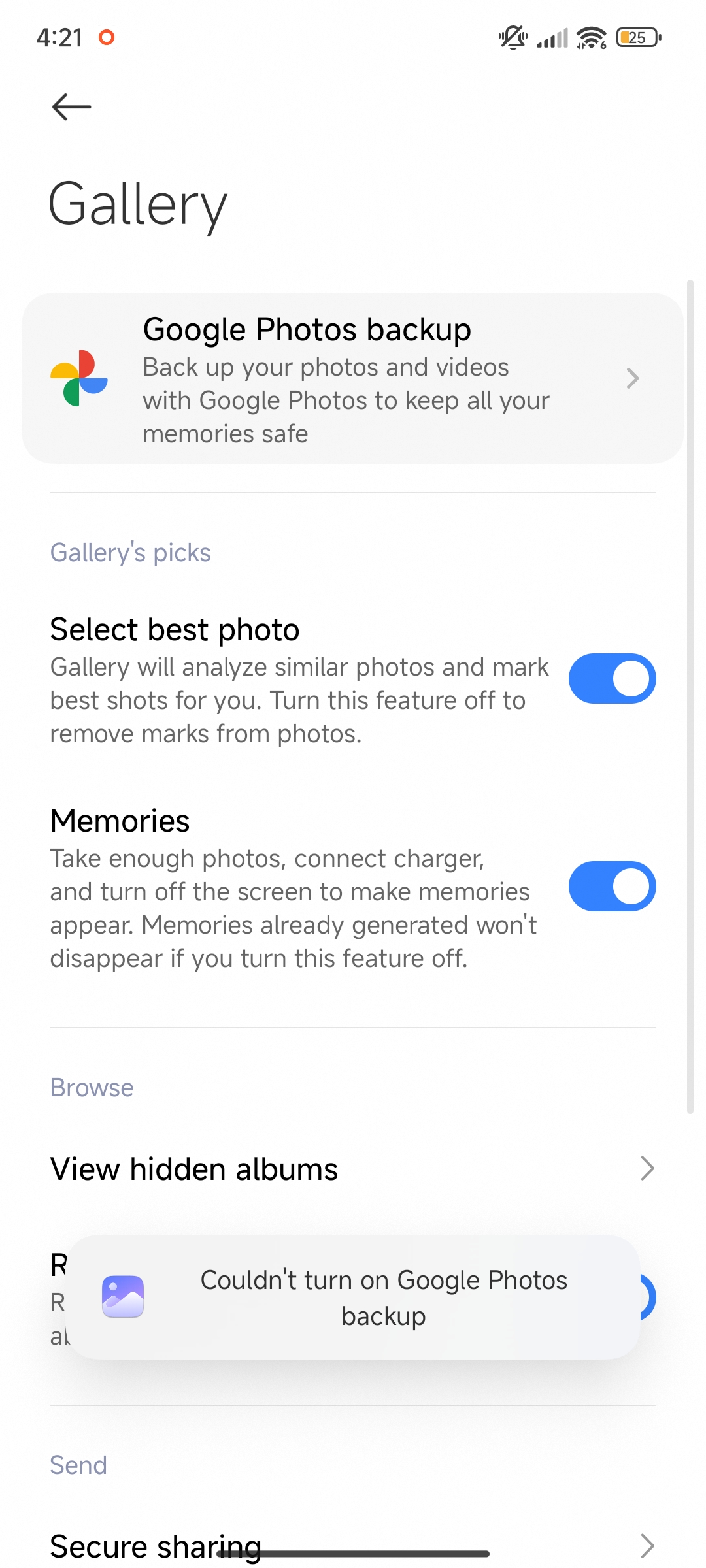
Task: Open View hidden albums
Action: tap(353, 1169)
